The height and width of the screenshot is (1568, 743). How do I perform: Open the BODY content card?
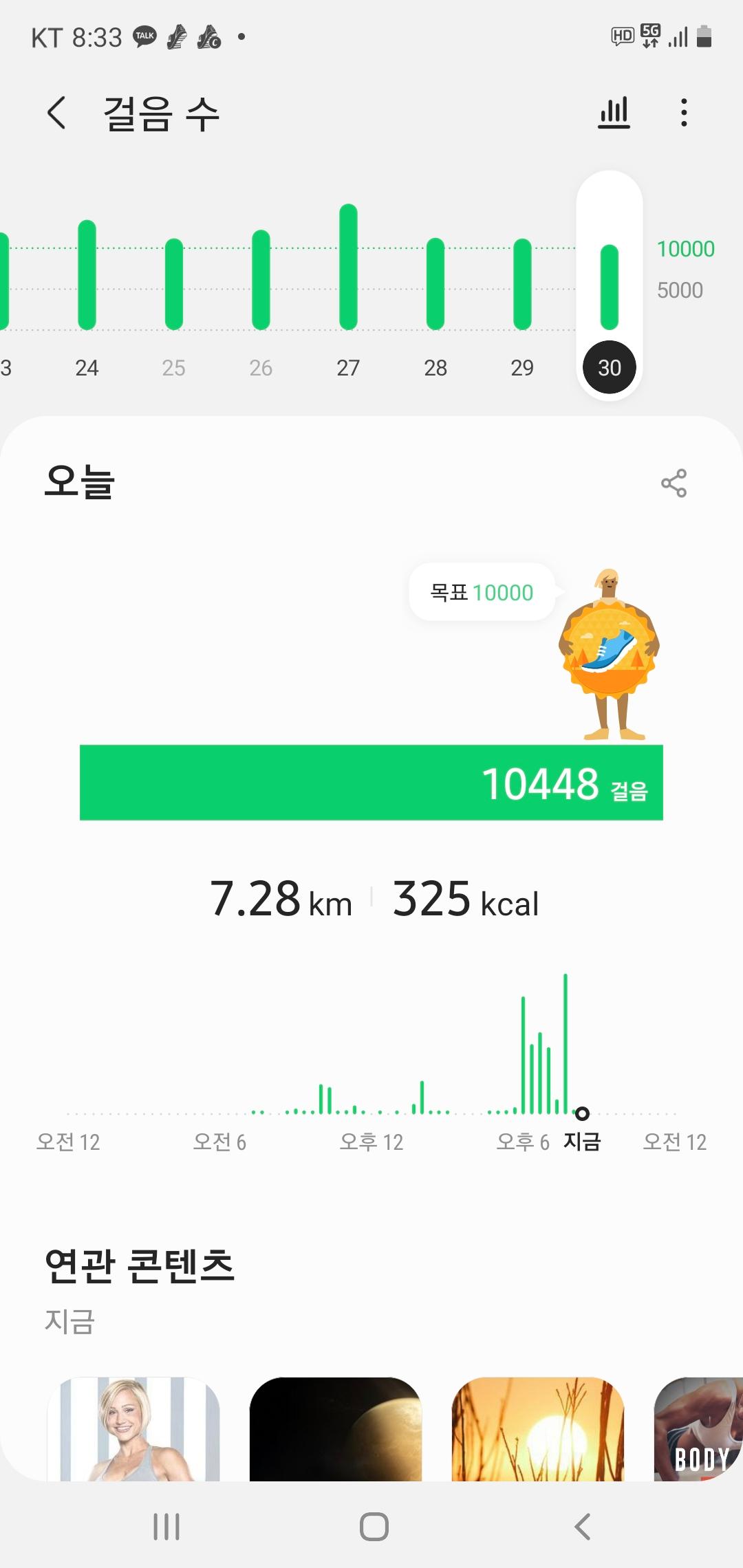698,1428
